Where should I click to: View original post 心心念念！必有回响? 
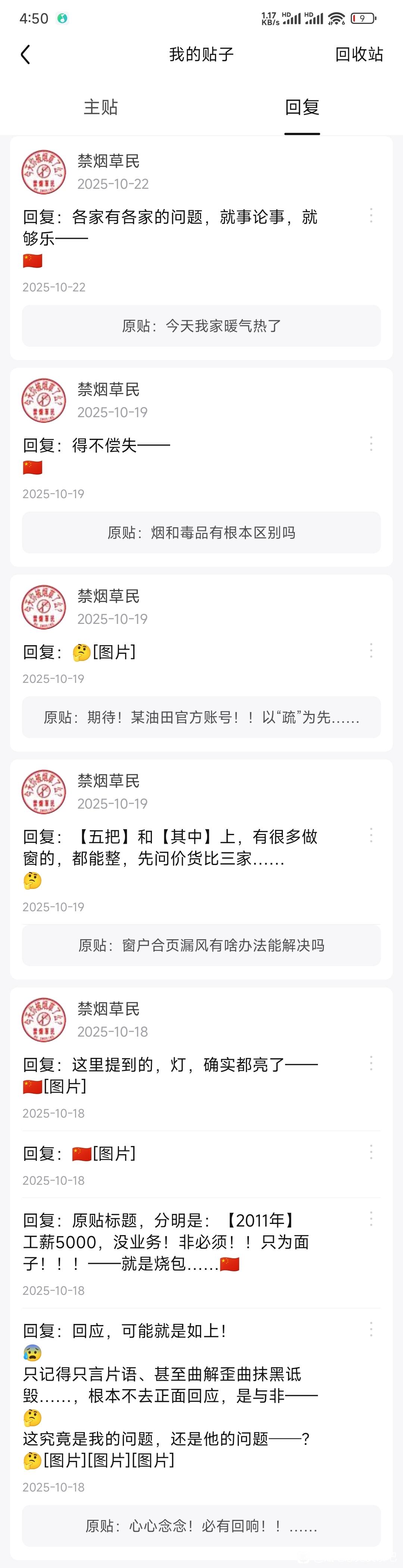pyautogui.click(x=201, y=1525)
